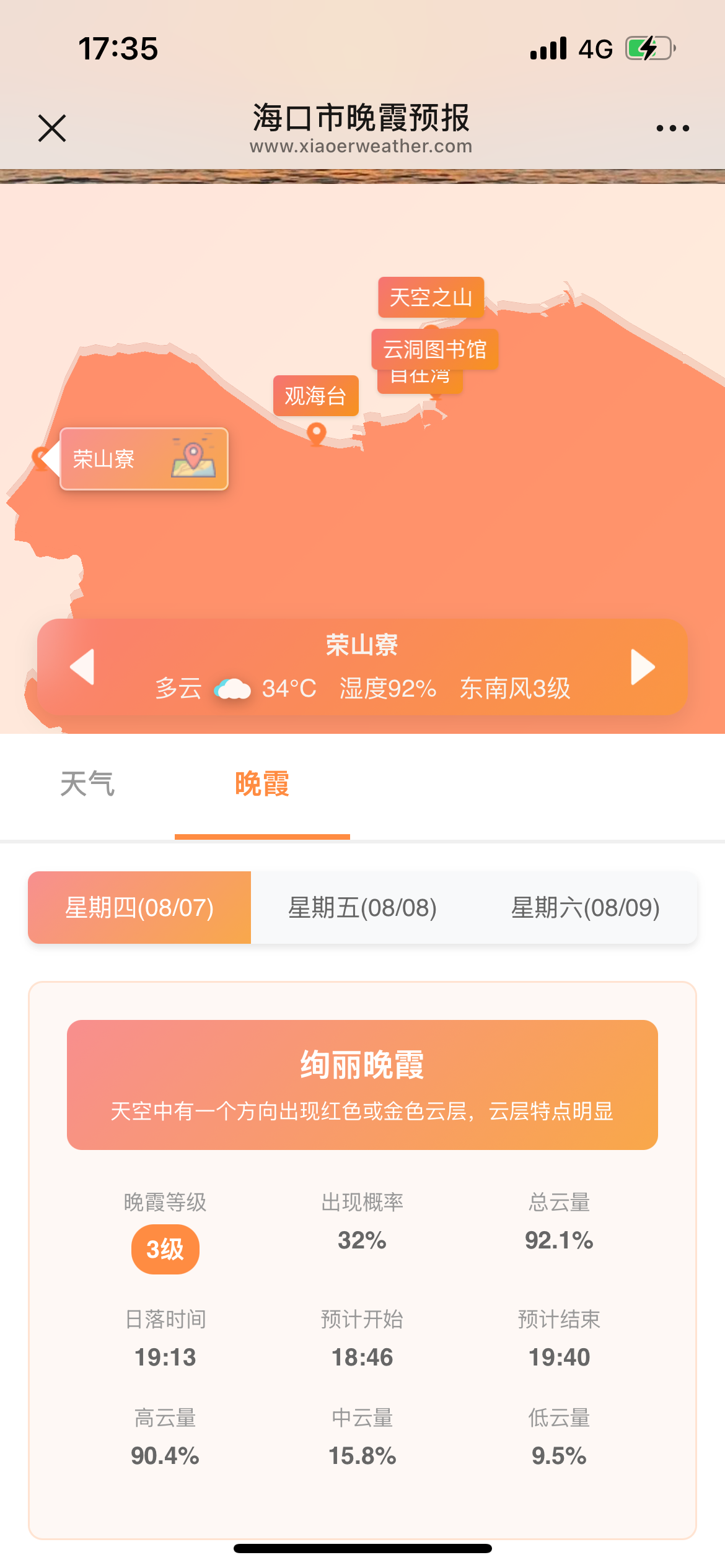Select 星期五(08/08) forecast date
The width and height of the screenshot is (725, 1568).
click(x=362, y=908)
